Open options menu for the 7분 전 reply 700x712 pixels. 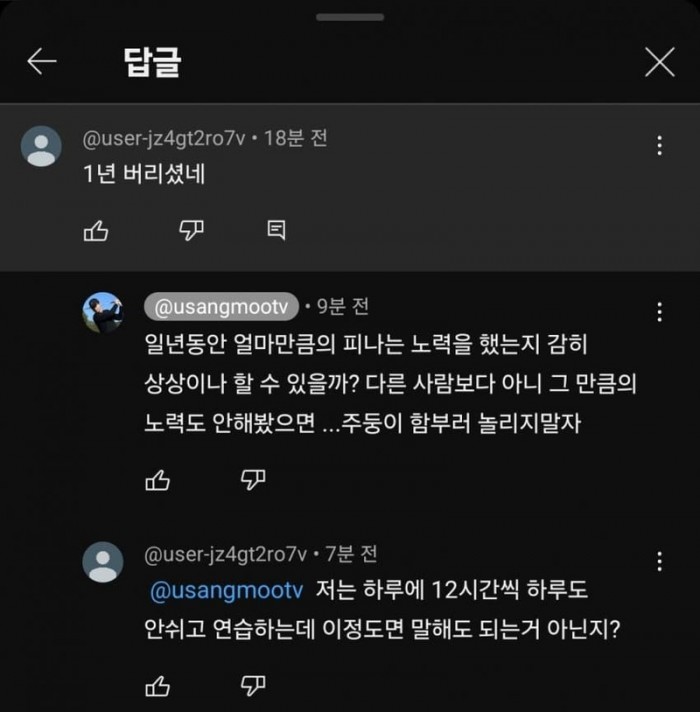click(659, 560)
